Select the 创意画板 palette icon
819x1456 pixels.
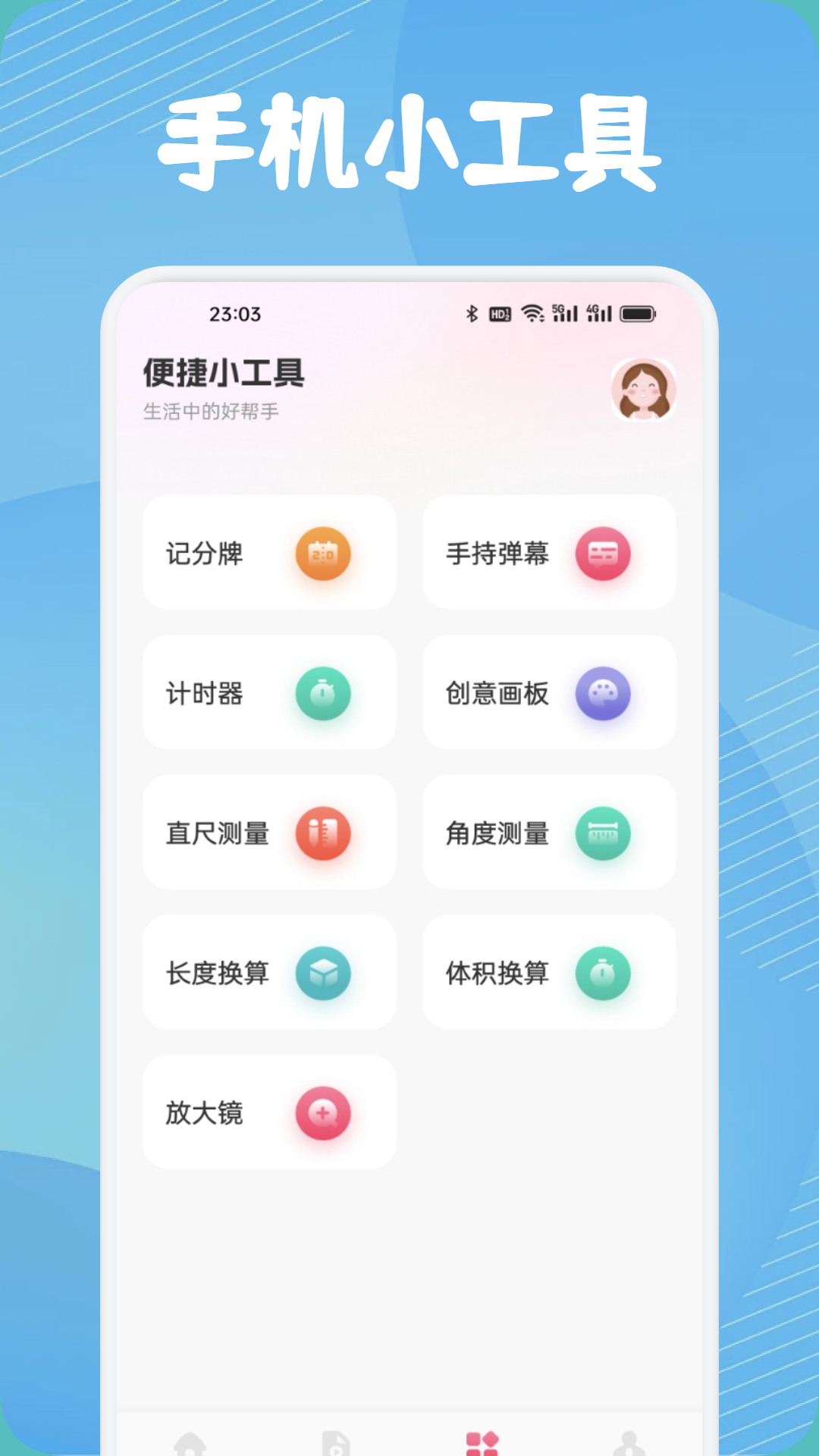(603, 694)
